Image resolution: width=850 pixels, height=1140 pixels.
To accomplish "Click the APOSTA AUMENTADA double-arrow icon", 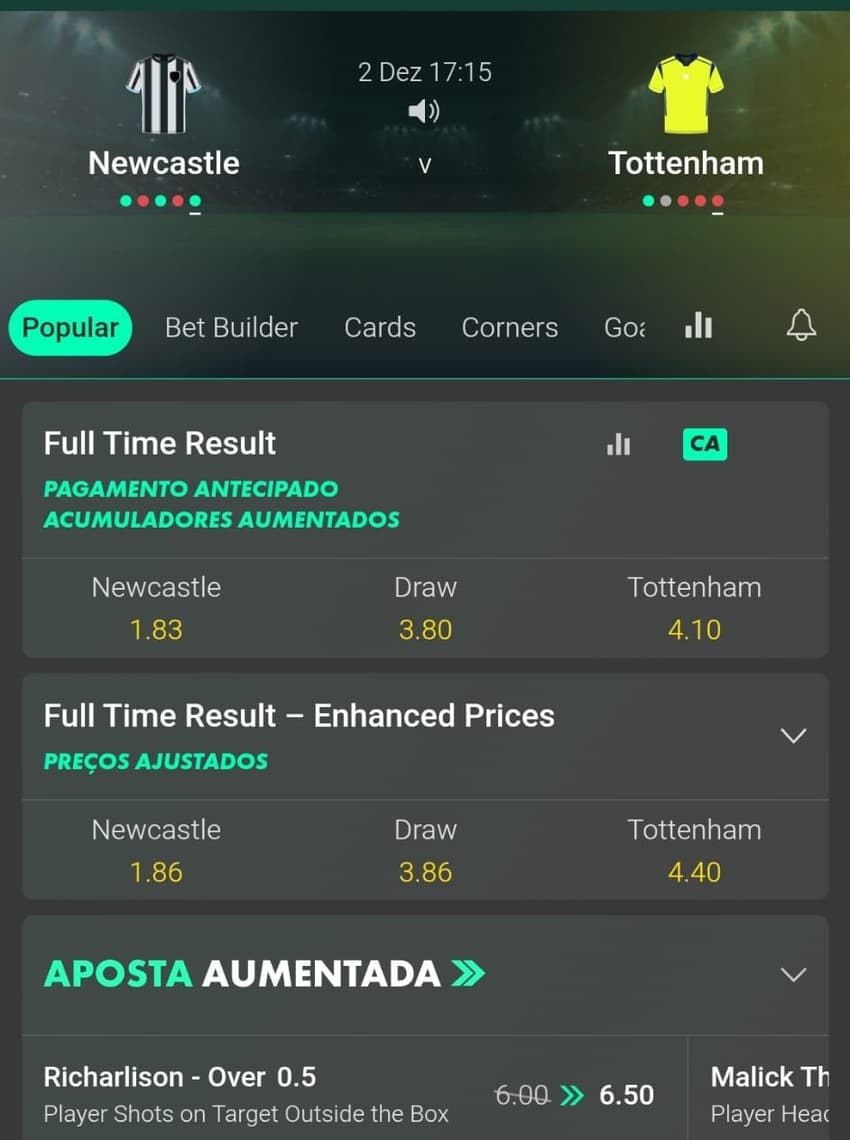I will coord(466,971).
